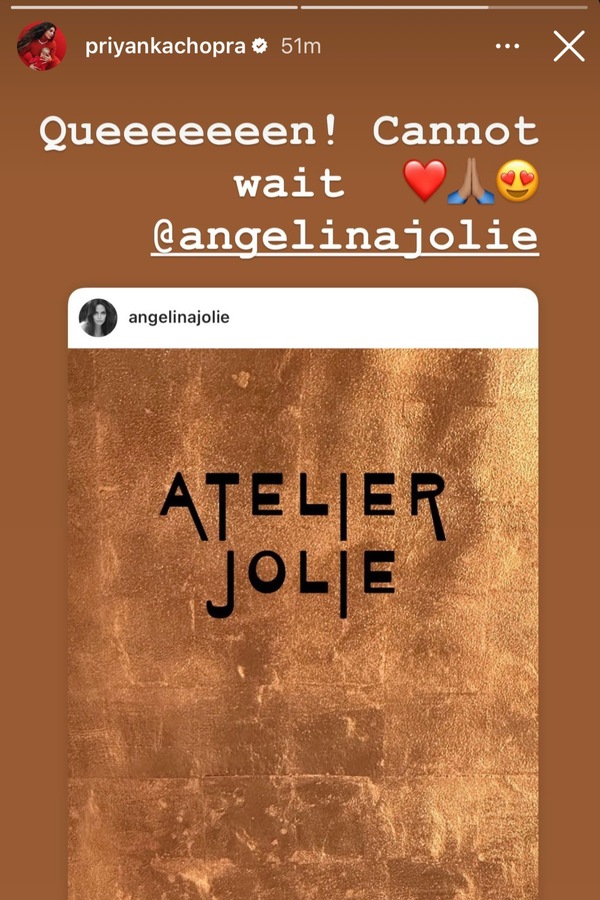
Task: Close the story viewer
Action: (569, 46)
